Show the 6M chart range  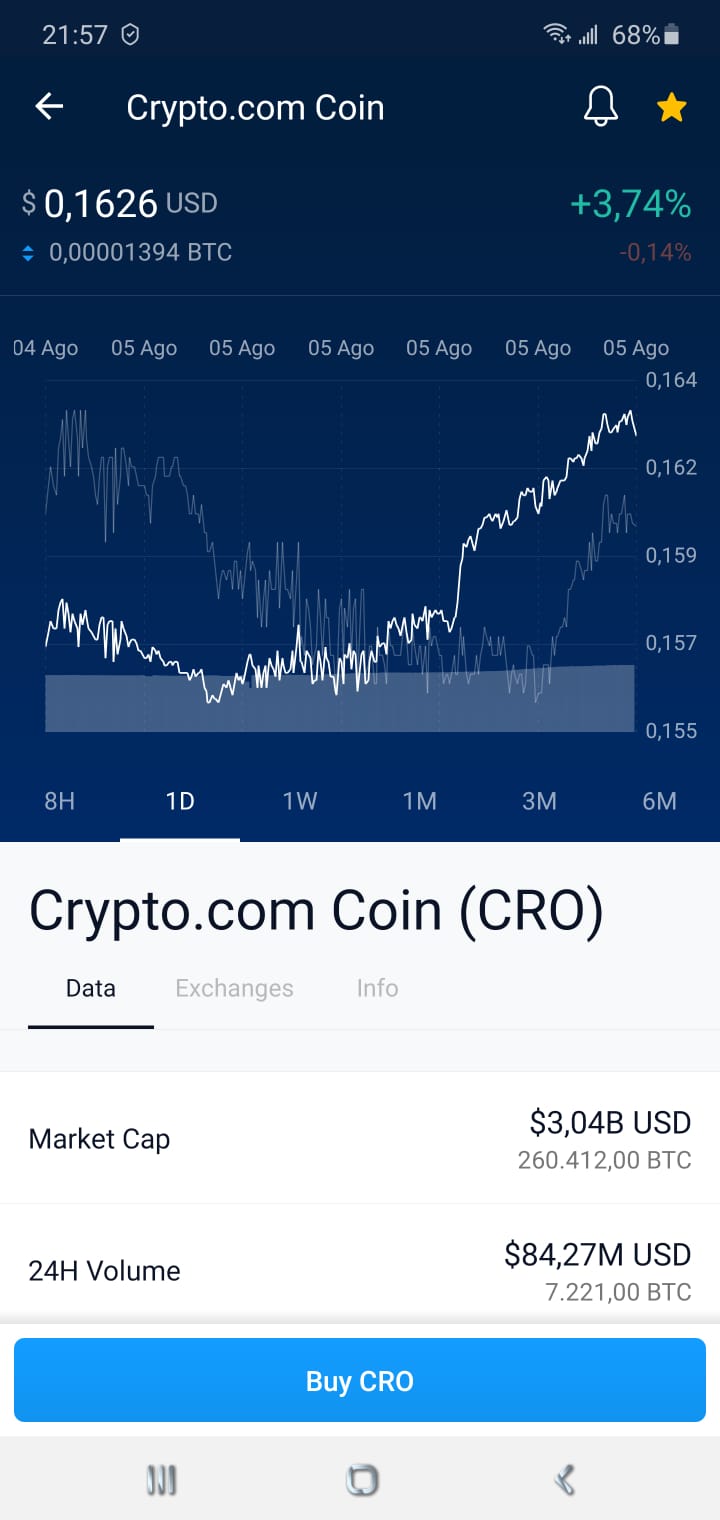[x=660, y=801]
